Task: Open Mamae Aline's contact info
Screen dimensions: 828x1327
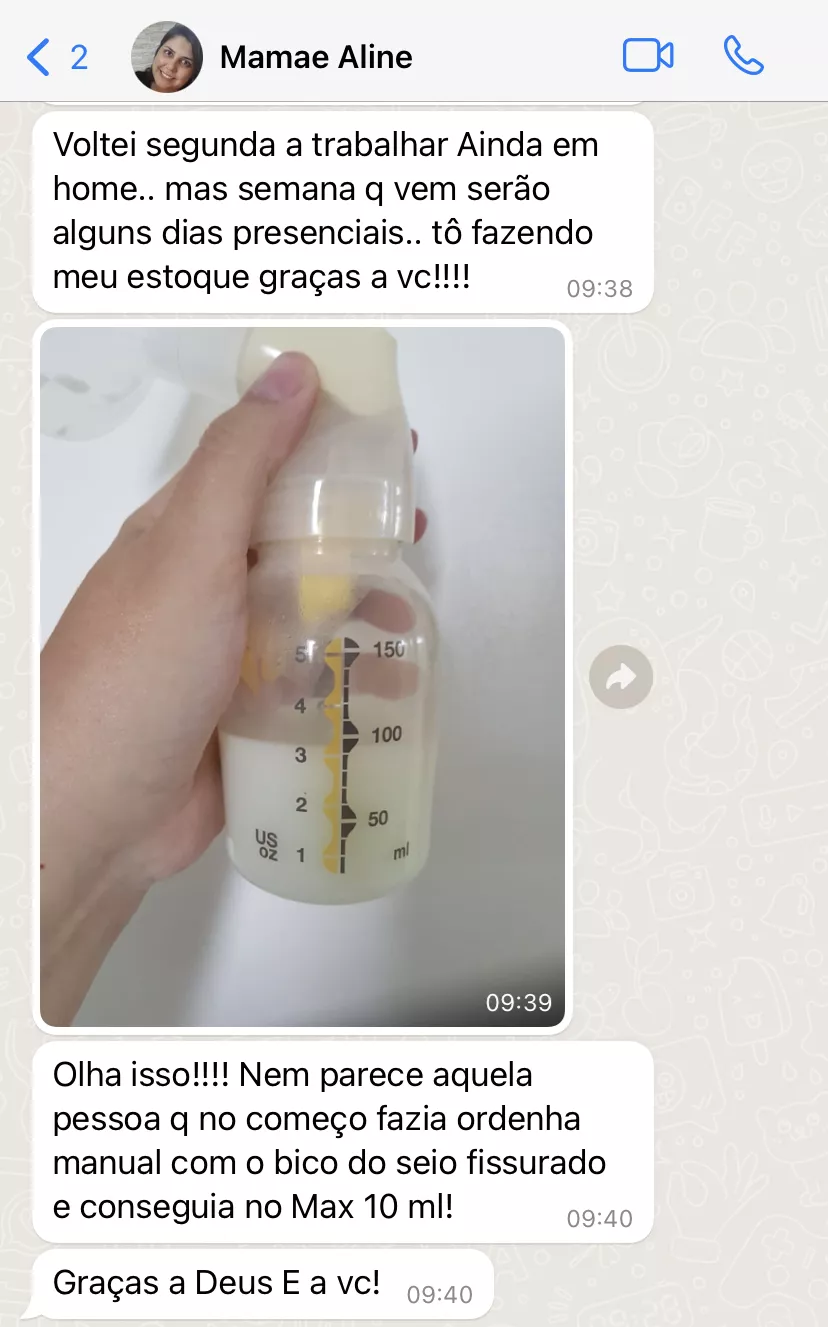Action: (x=315, y=57)
